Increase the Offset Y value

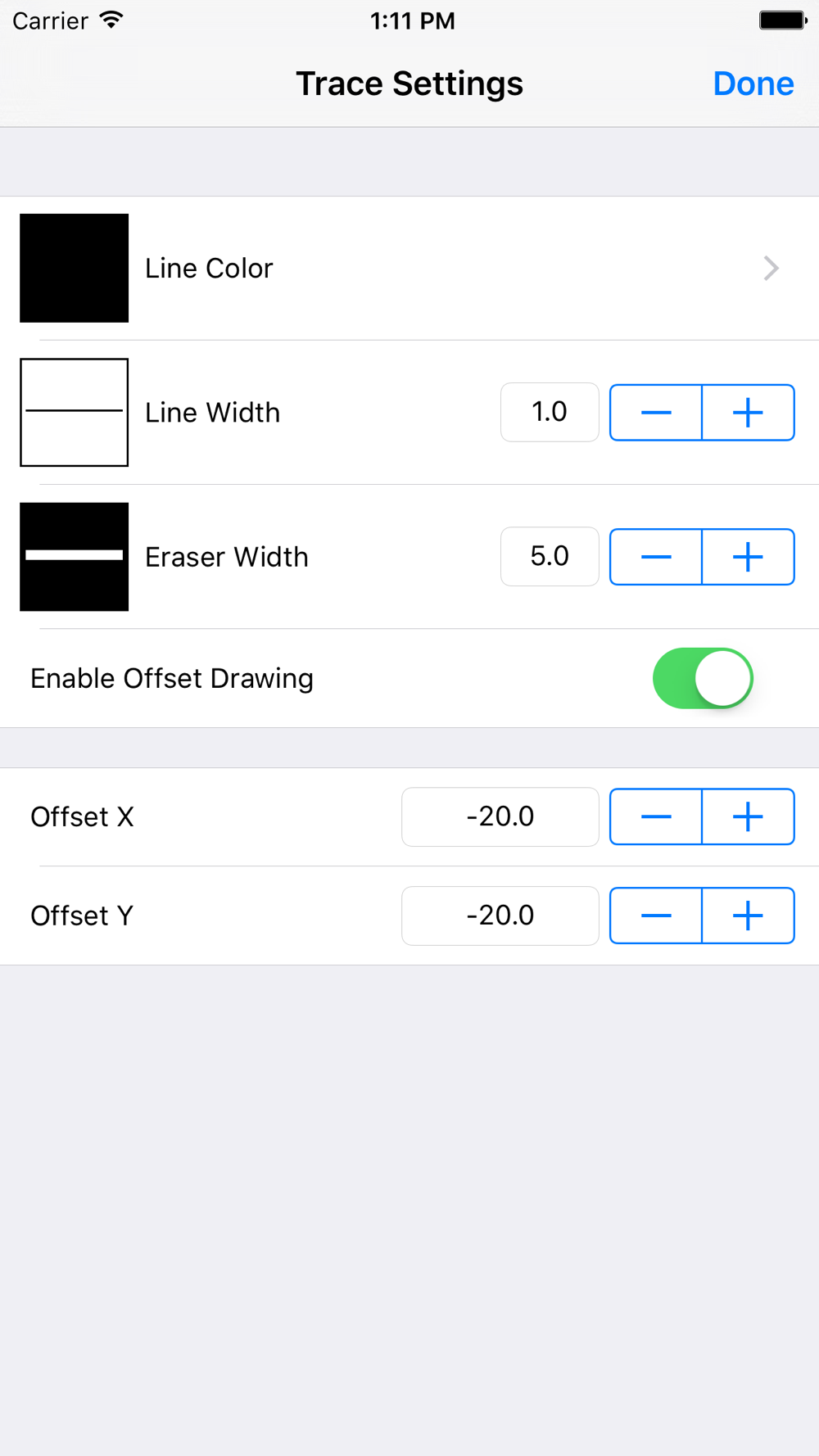(749, 916)
